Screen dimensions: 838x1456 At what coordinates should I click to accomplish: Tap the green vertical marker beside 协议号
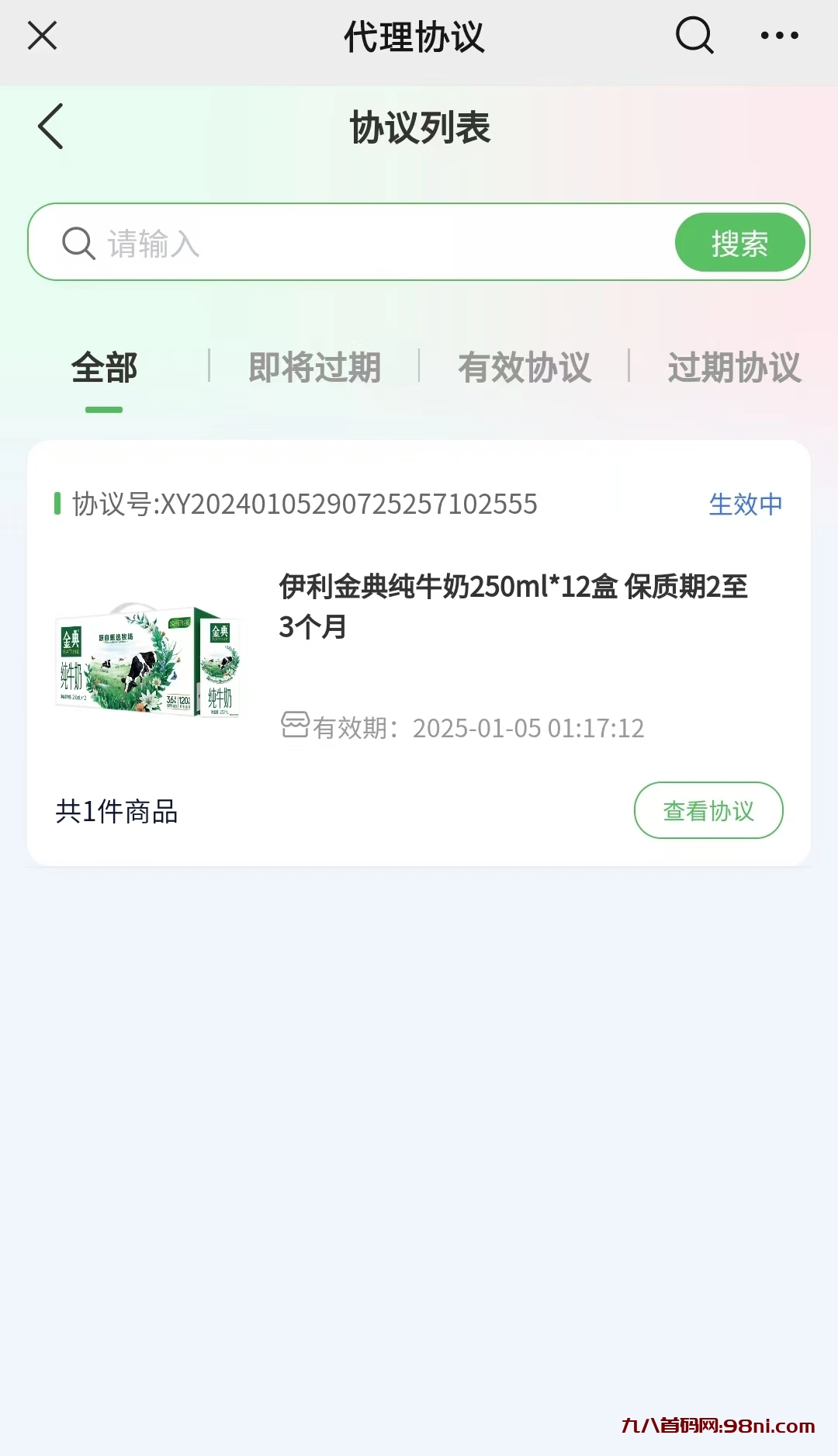59,504
